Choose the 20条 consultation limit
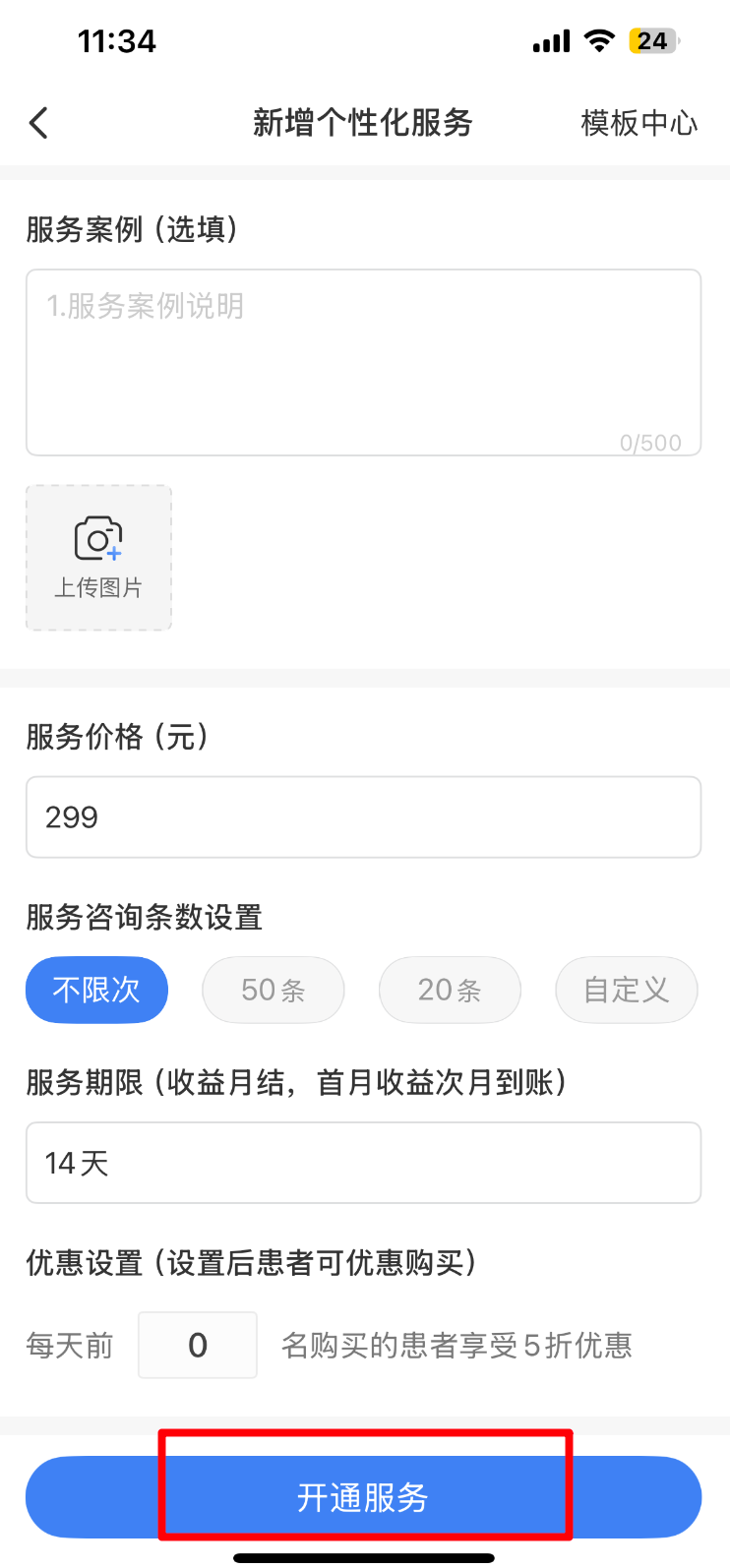This screenshot has width=730, height=1568. pos(450,990)
